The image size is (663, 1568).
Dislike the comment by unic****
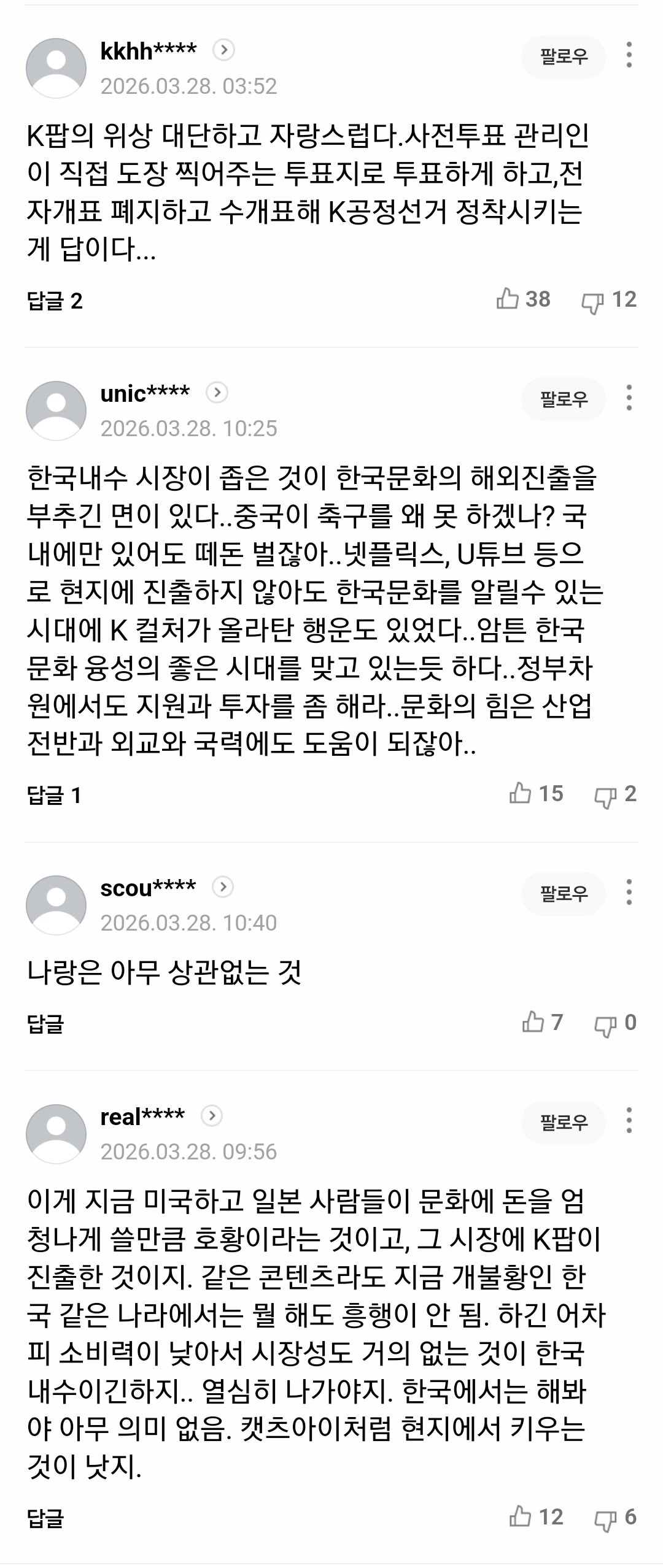click(606, 796)
